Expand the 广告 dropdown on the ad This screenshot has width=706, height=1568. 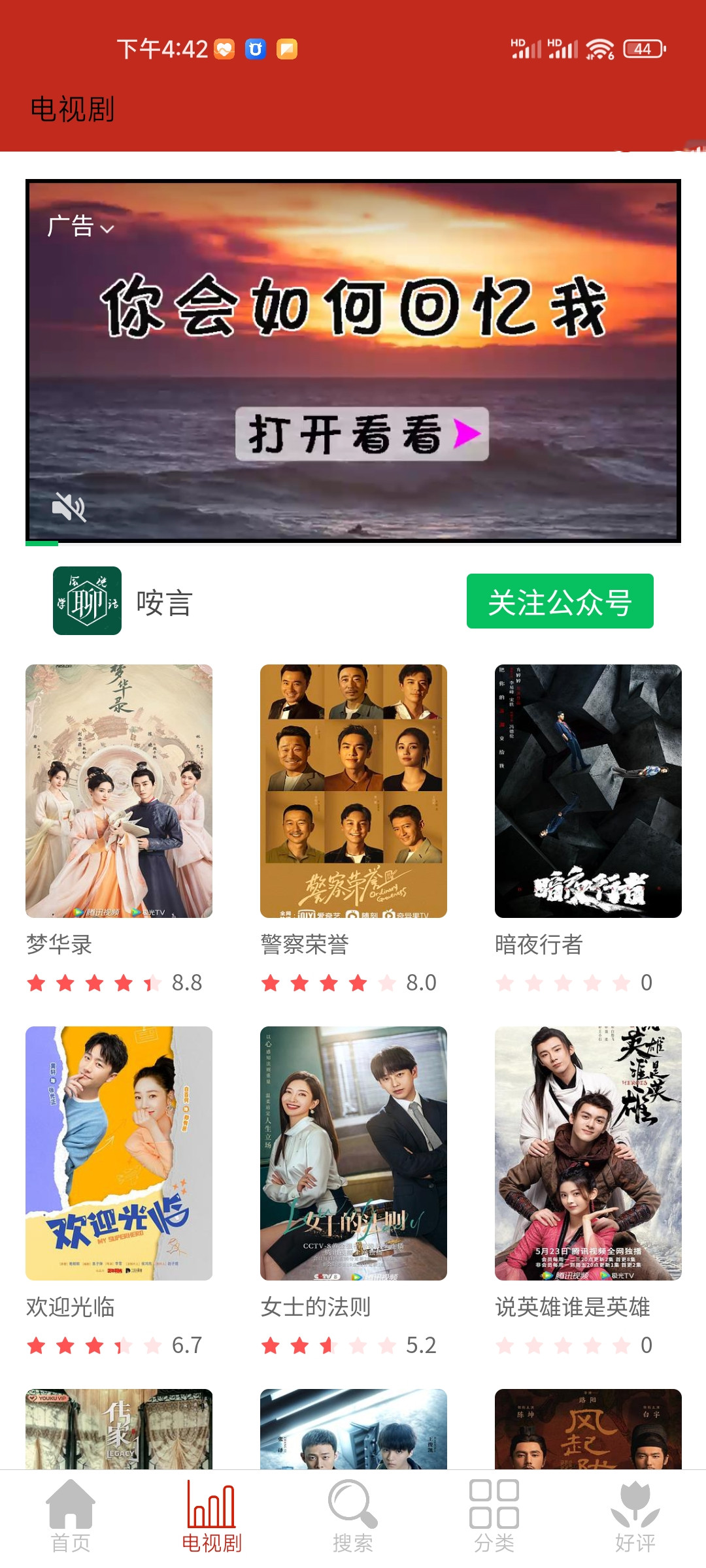pos(80,227)
